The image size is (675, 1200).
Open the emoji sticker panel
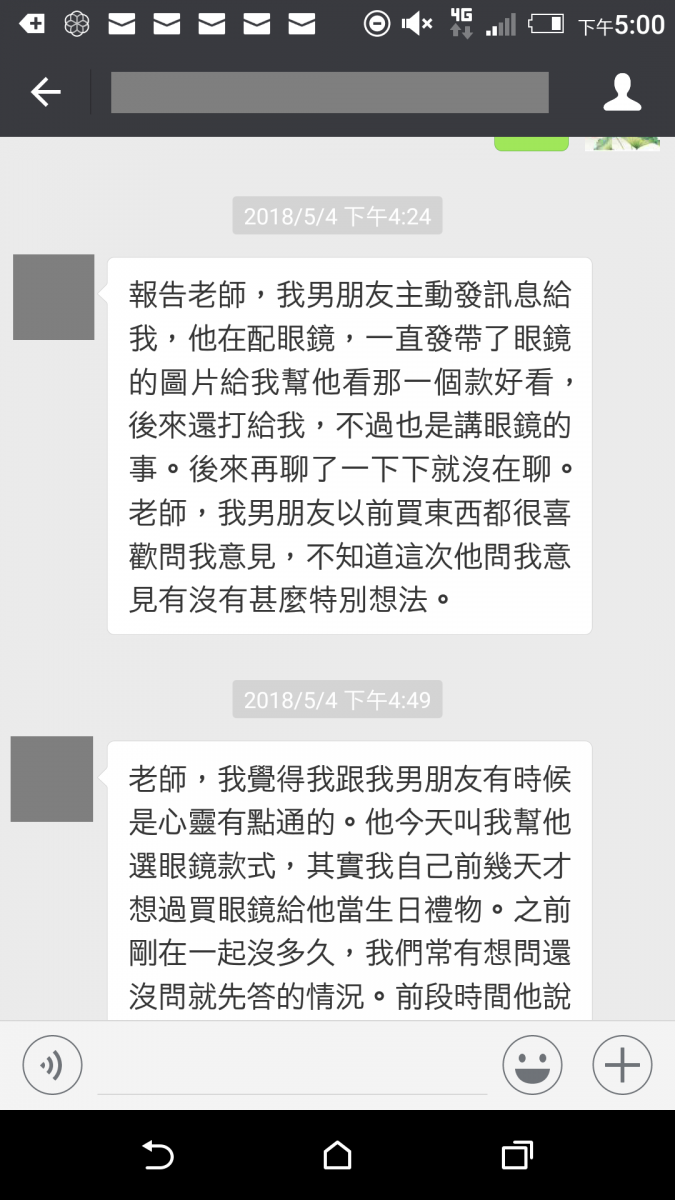click(532, 1065)
